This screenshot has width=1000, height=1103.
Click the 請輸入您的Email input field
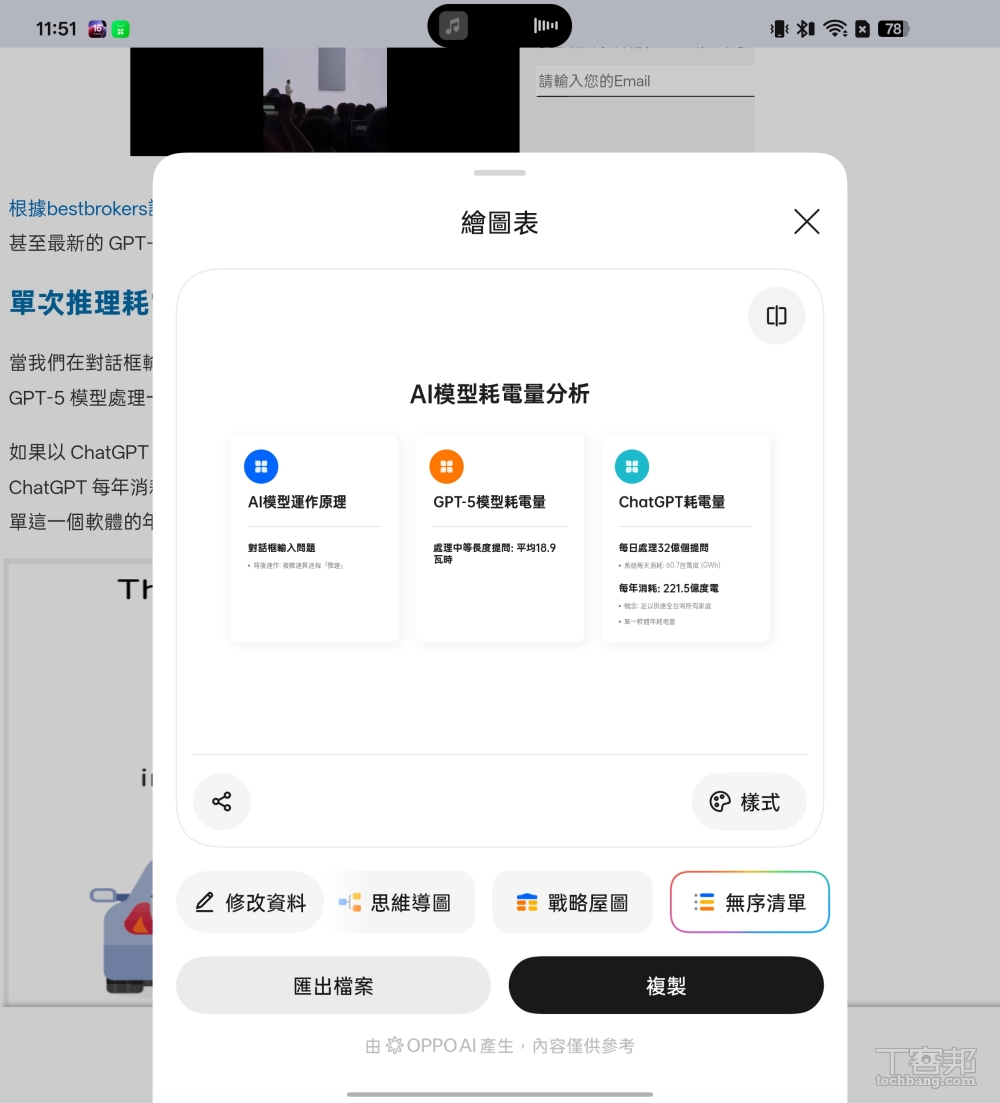coord(645,81)
